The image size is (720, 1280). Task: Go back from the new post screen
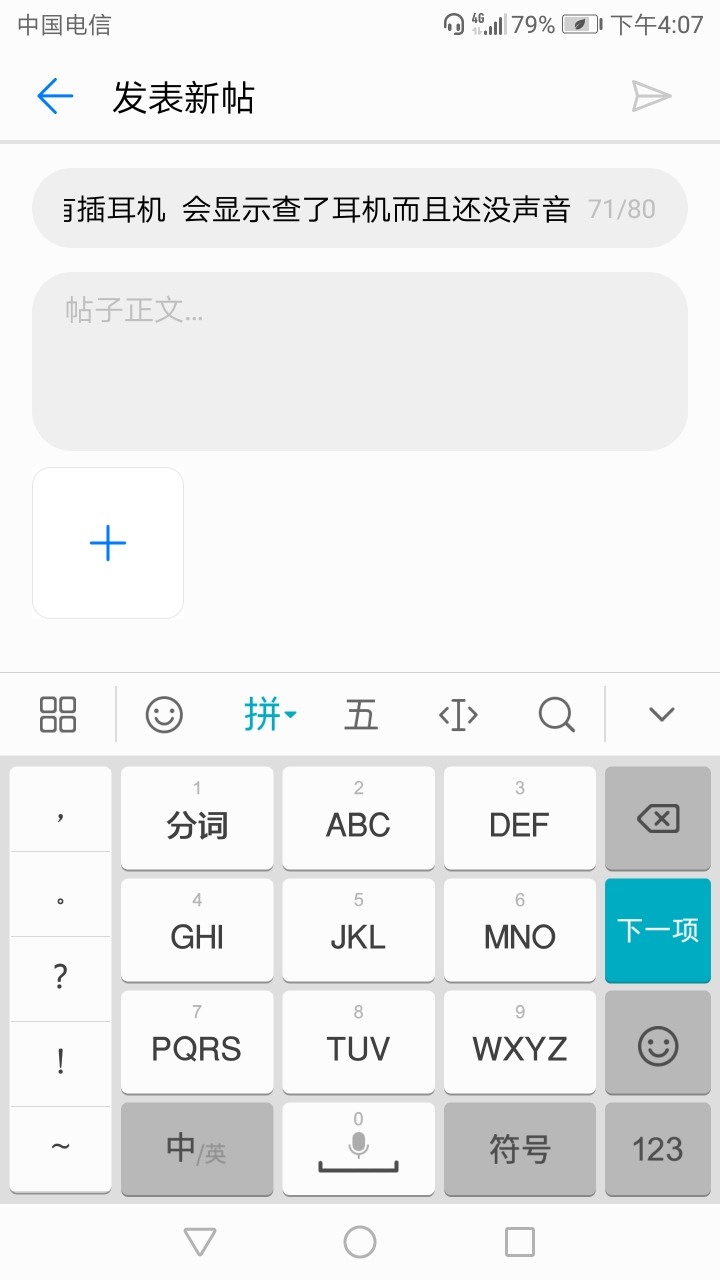[55, 97]
